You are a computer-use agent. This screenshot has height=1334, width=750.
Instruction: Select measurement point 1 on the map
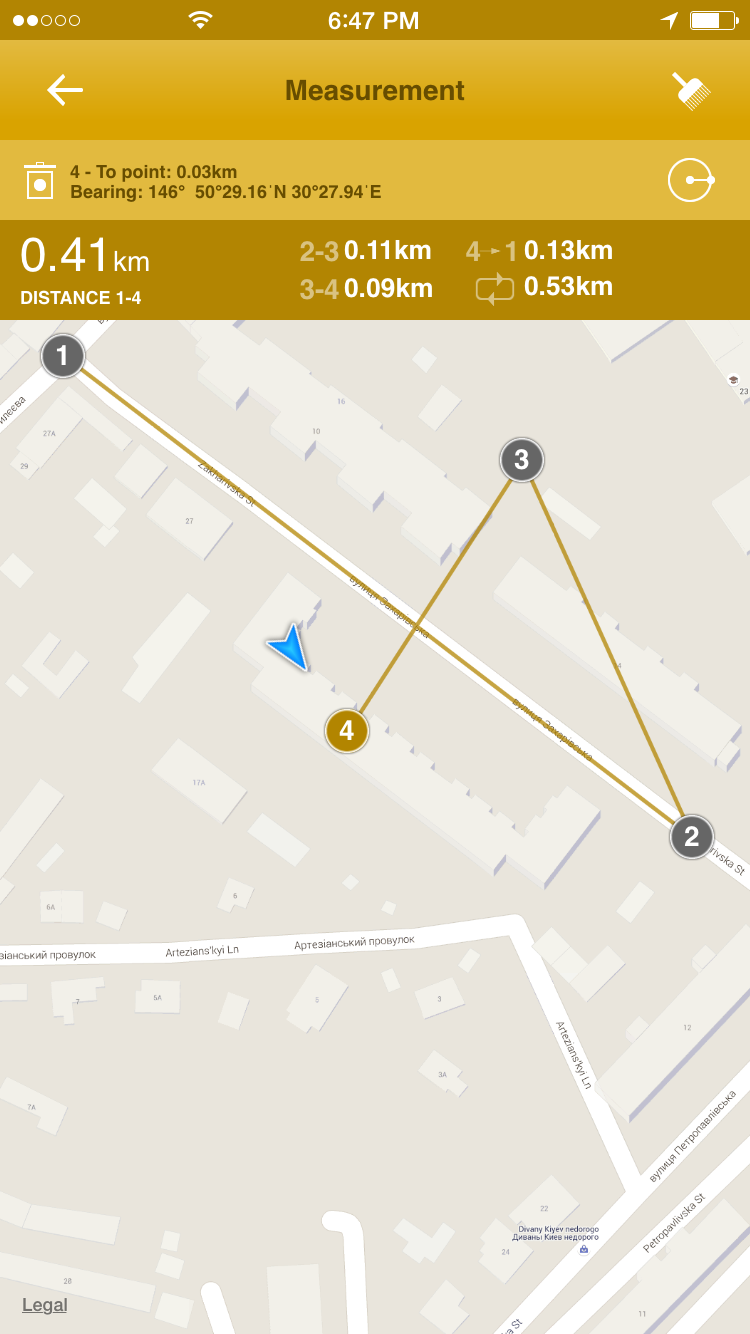tap(63, 356)
